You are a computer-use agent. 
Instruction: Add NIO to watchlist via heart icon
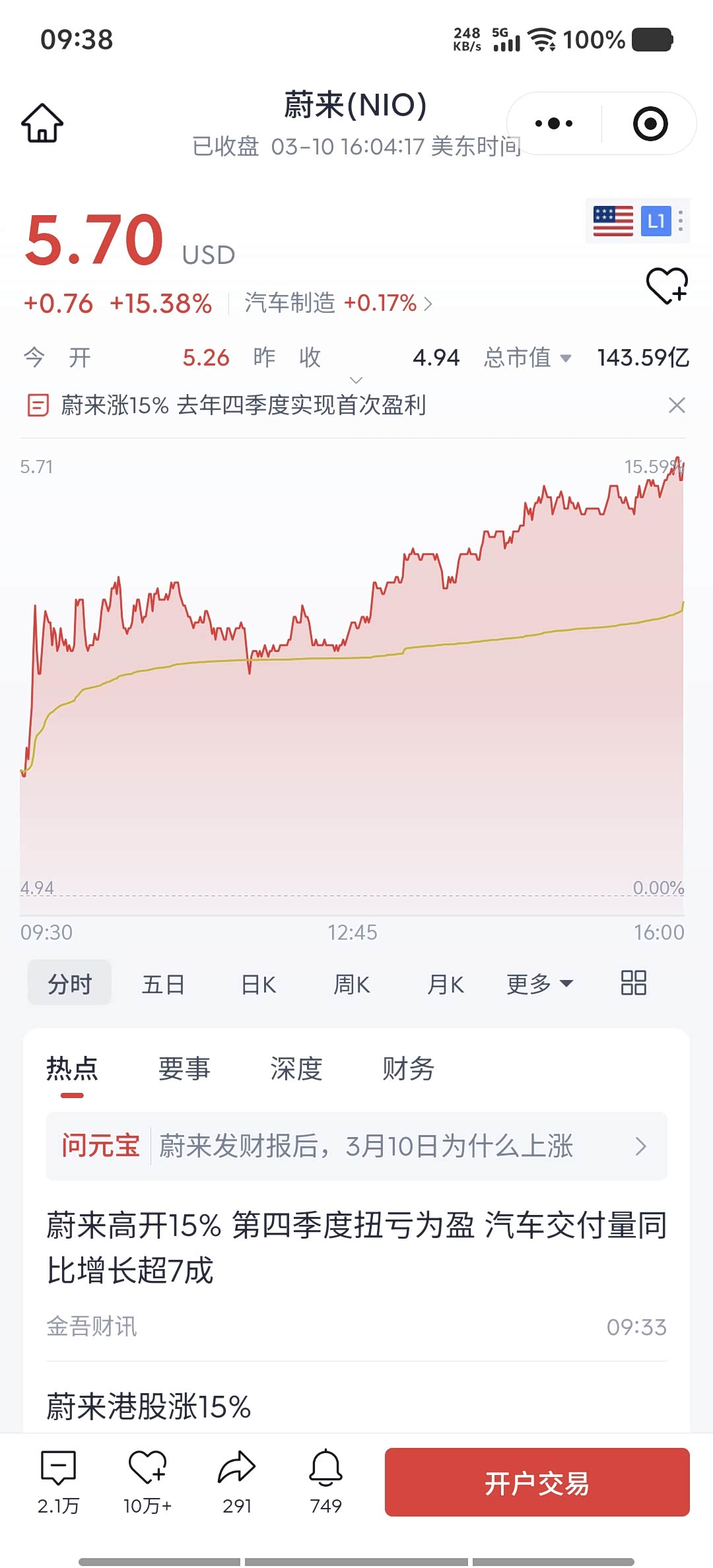(x=667, y=286)
